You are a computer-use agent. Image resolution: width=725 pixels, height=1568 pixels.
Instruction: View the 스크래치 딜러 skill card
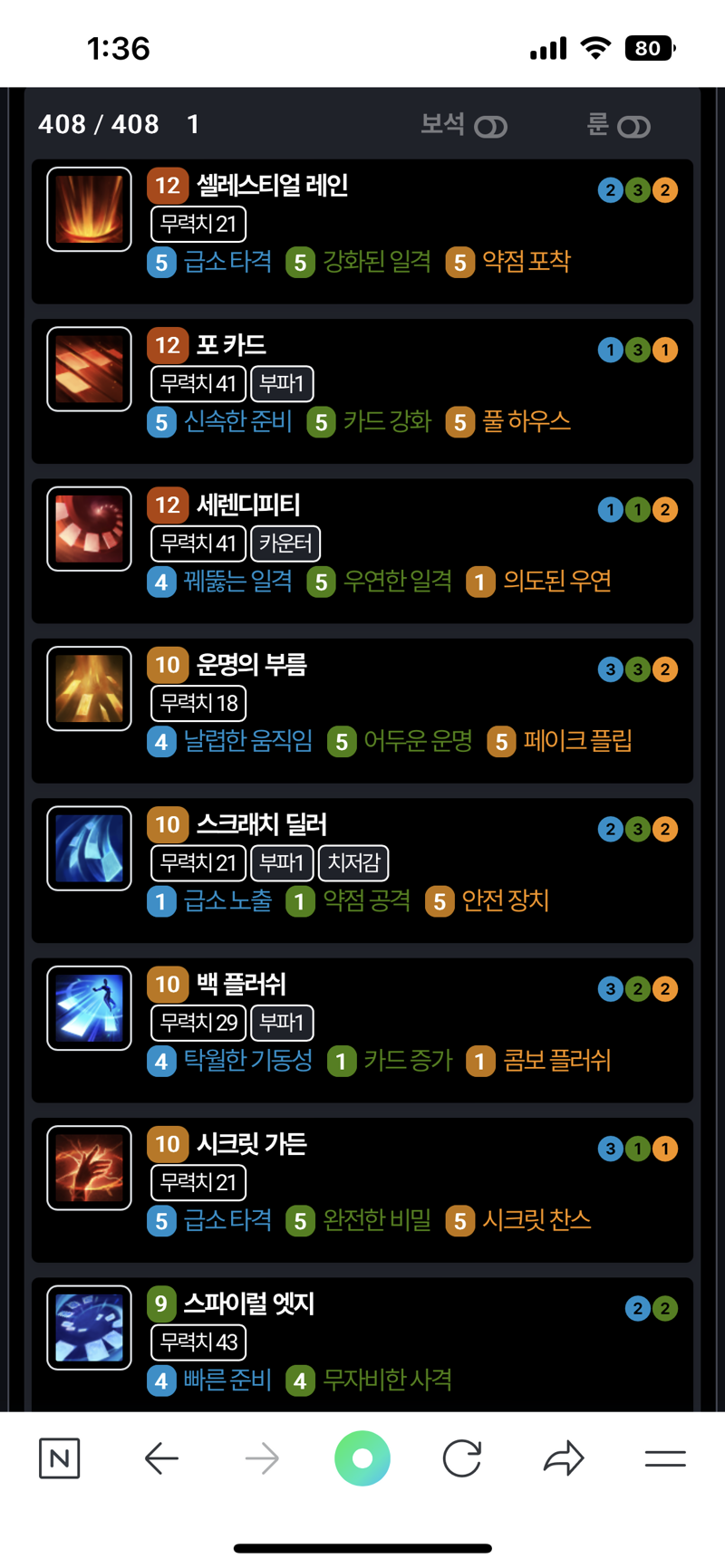362,870
